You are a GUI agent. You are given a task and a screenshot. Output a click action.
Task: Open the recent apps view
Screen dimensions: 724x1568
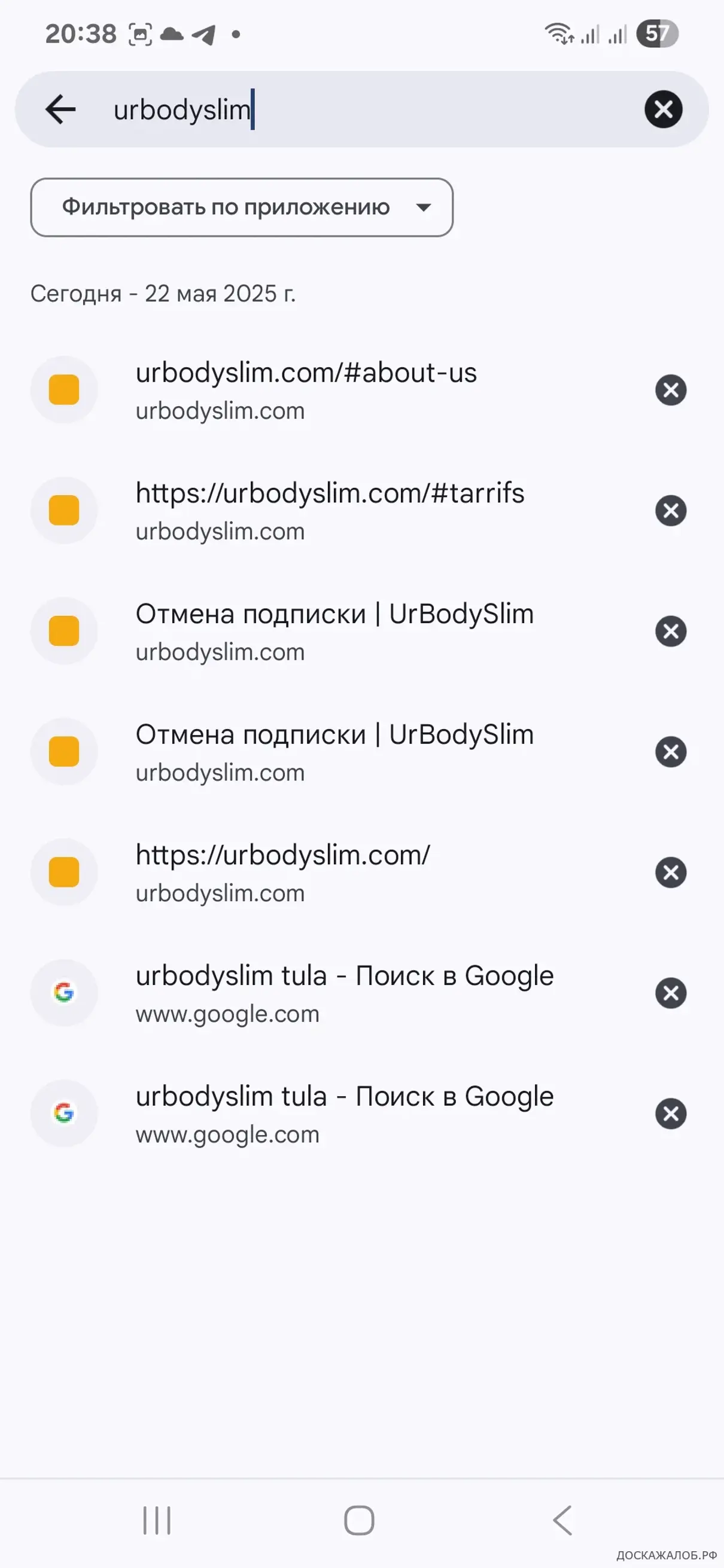point(157,1521)
